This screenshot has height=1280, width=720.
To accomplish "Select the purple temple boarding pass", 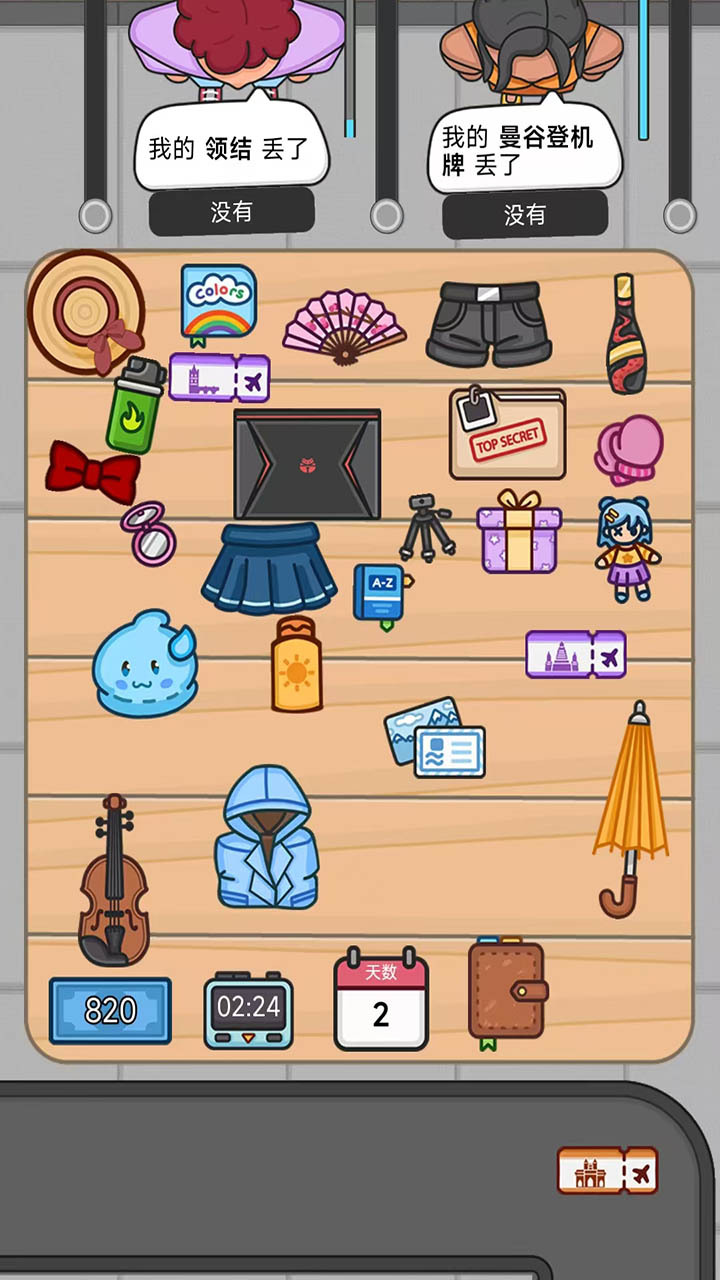I will 576,655.
